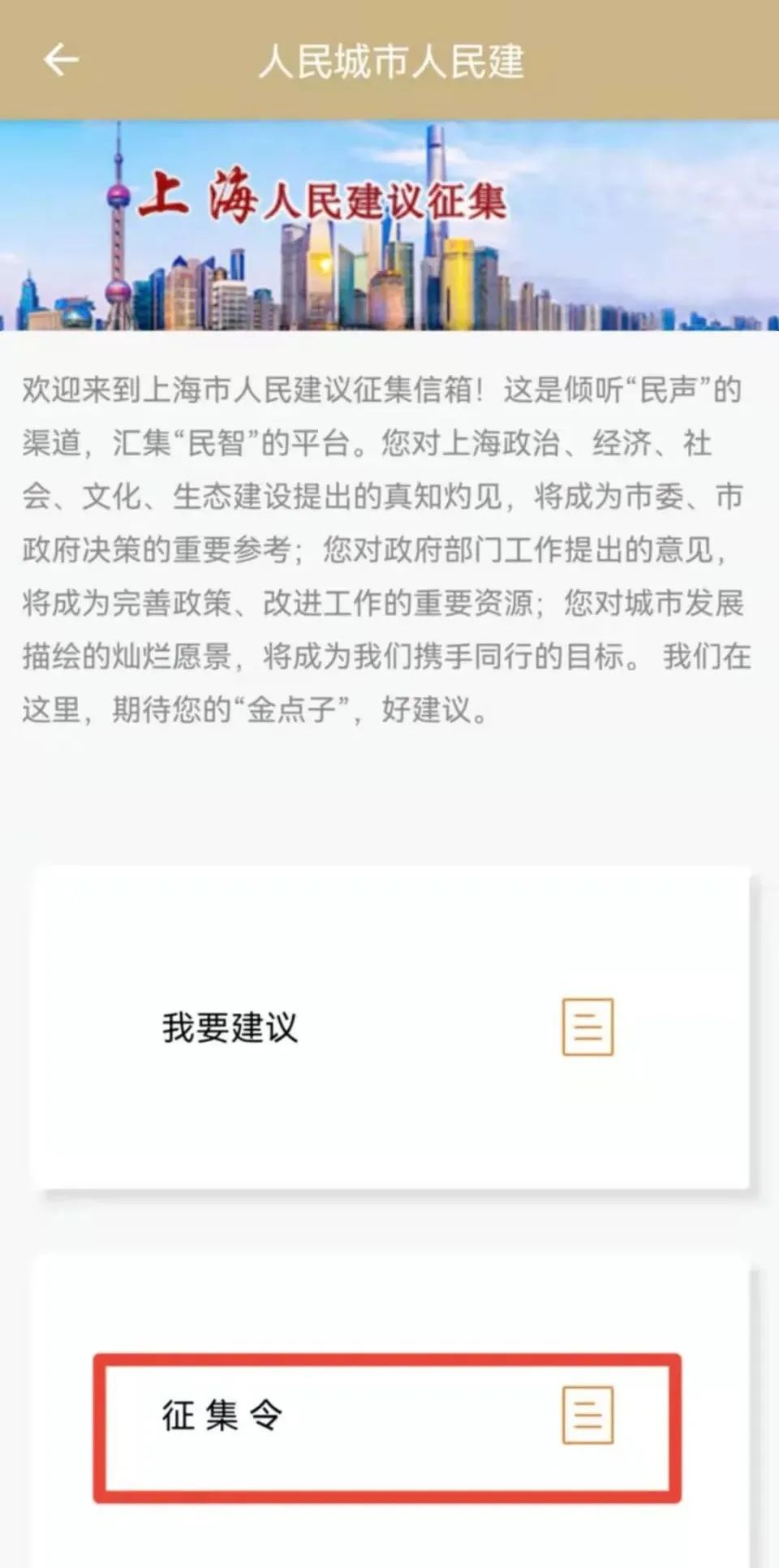Click the 我要建议 text label
The image size is (779, 1568).
[x=231, y=1027]
